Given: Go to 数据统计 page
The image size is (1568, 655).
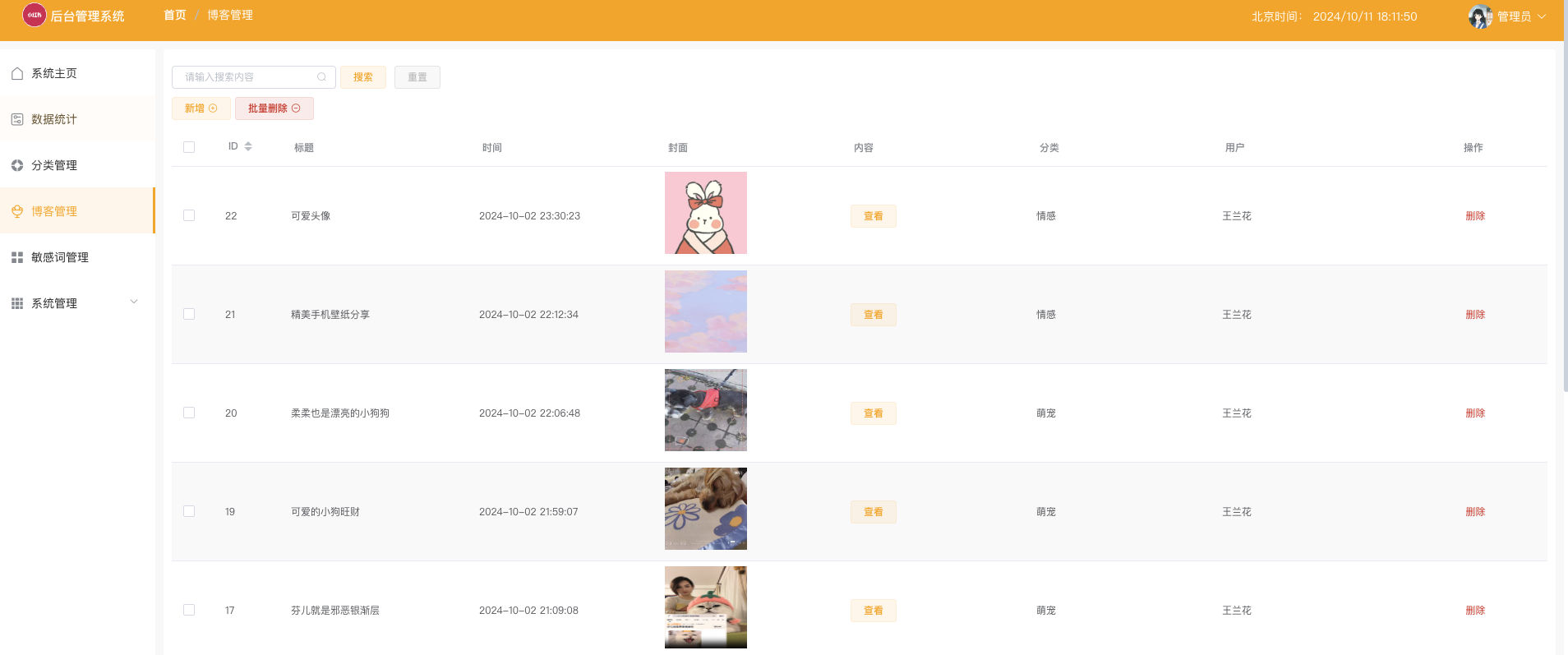Looking at the screenshot, I should pos(54,119).
